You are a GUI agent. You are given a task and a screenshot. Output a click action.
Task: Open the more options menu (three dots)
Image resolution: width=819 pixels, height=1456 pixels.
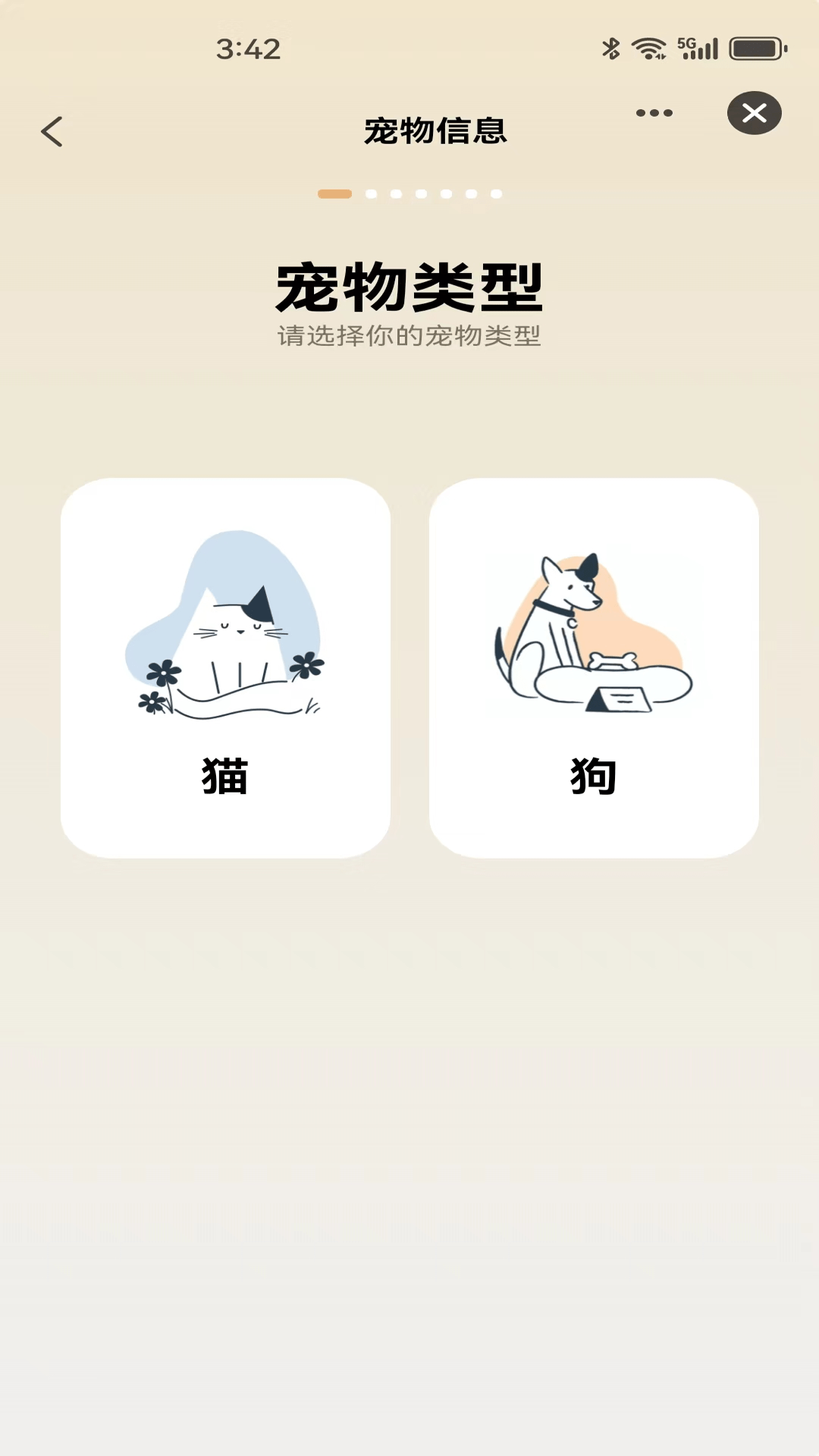coord(654,112)
